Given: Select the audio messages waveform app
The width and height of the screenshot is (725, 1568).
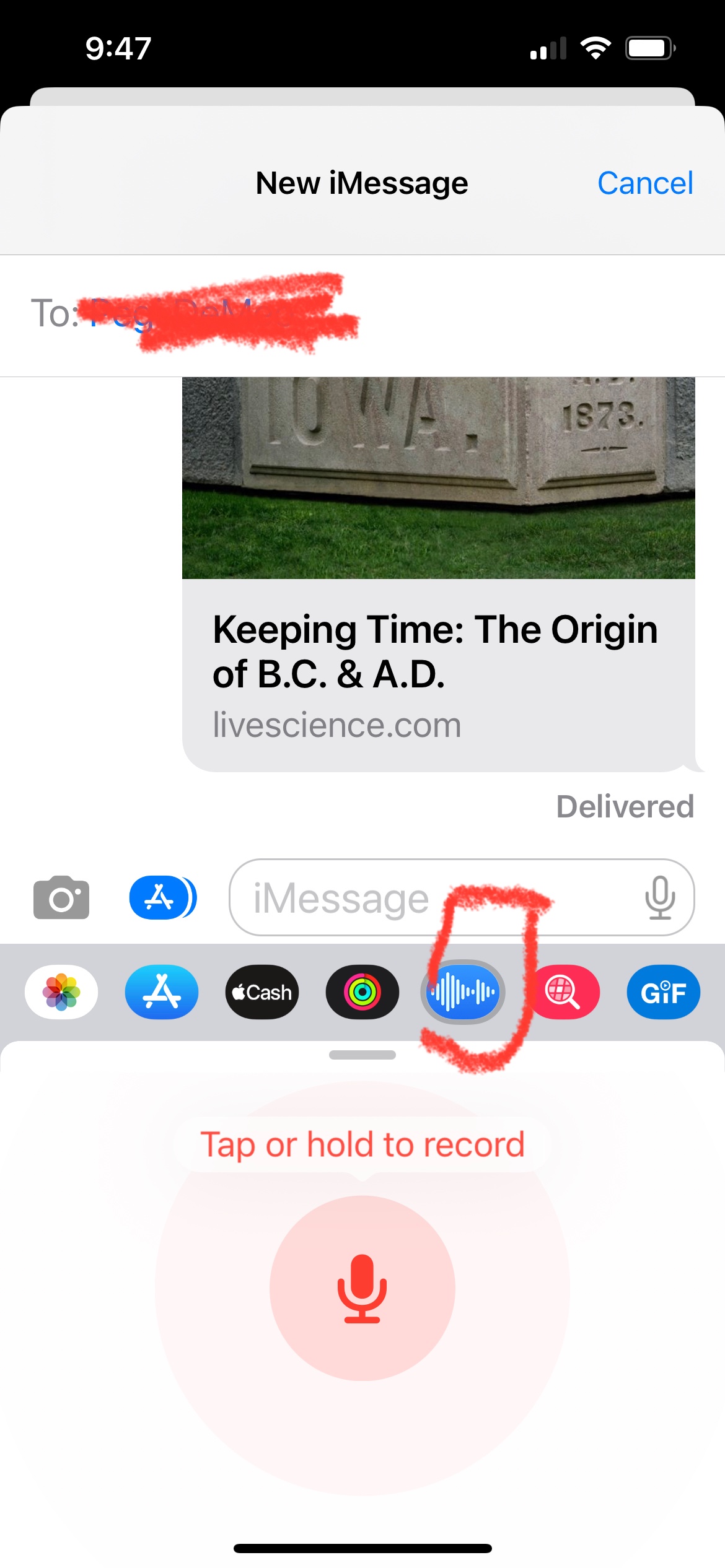Looking at the screenshot, I should click(x=463, y=992).
